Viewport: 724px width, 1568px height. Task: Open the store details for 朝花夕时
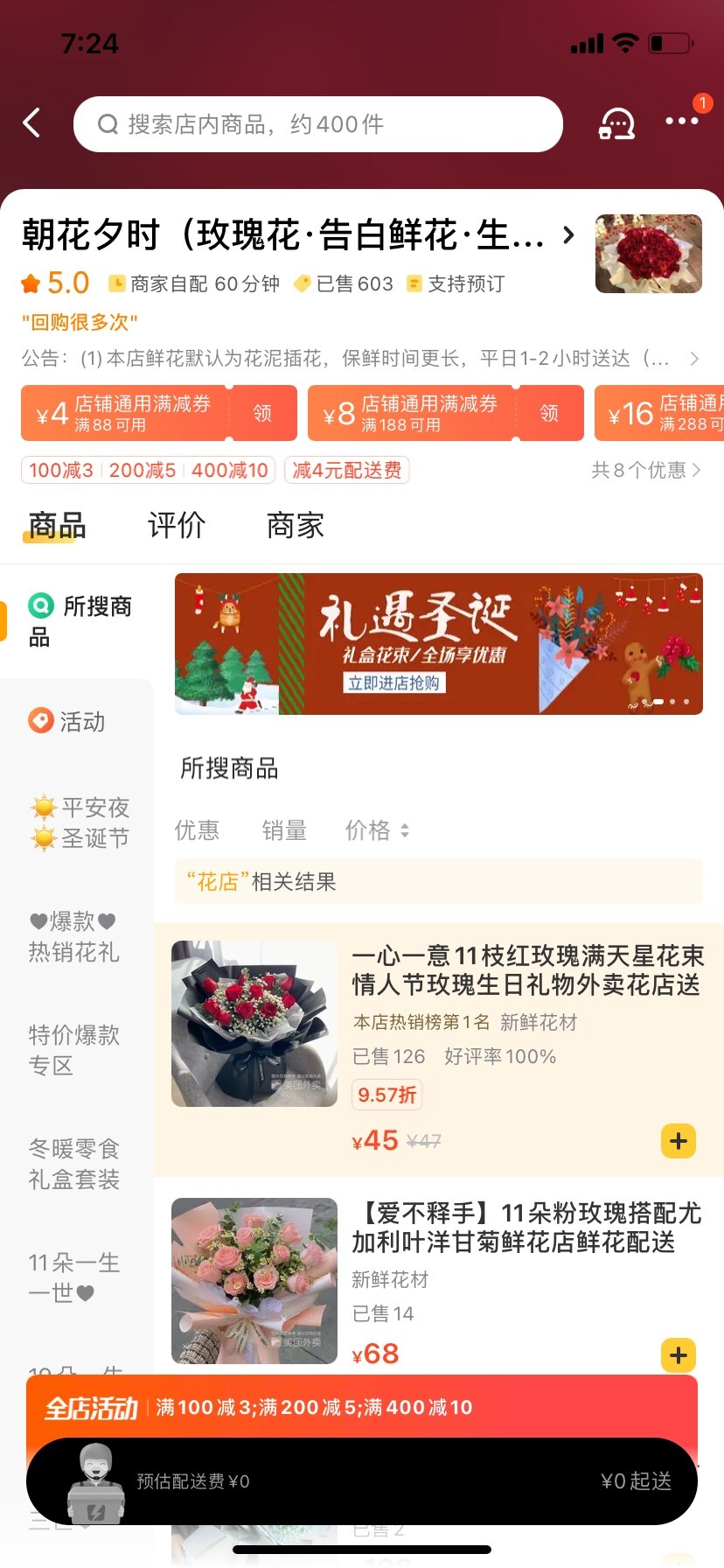[297, 235]
